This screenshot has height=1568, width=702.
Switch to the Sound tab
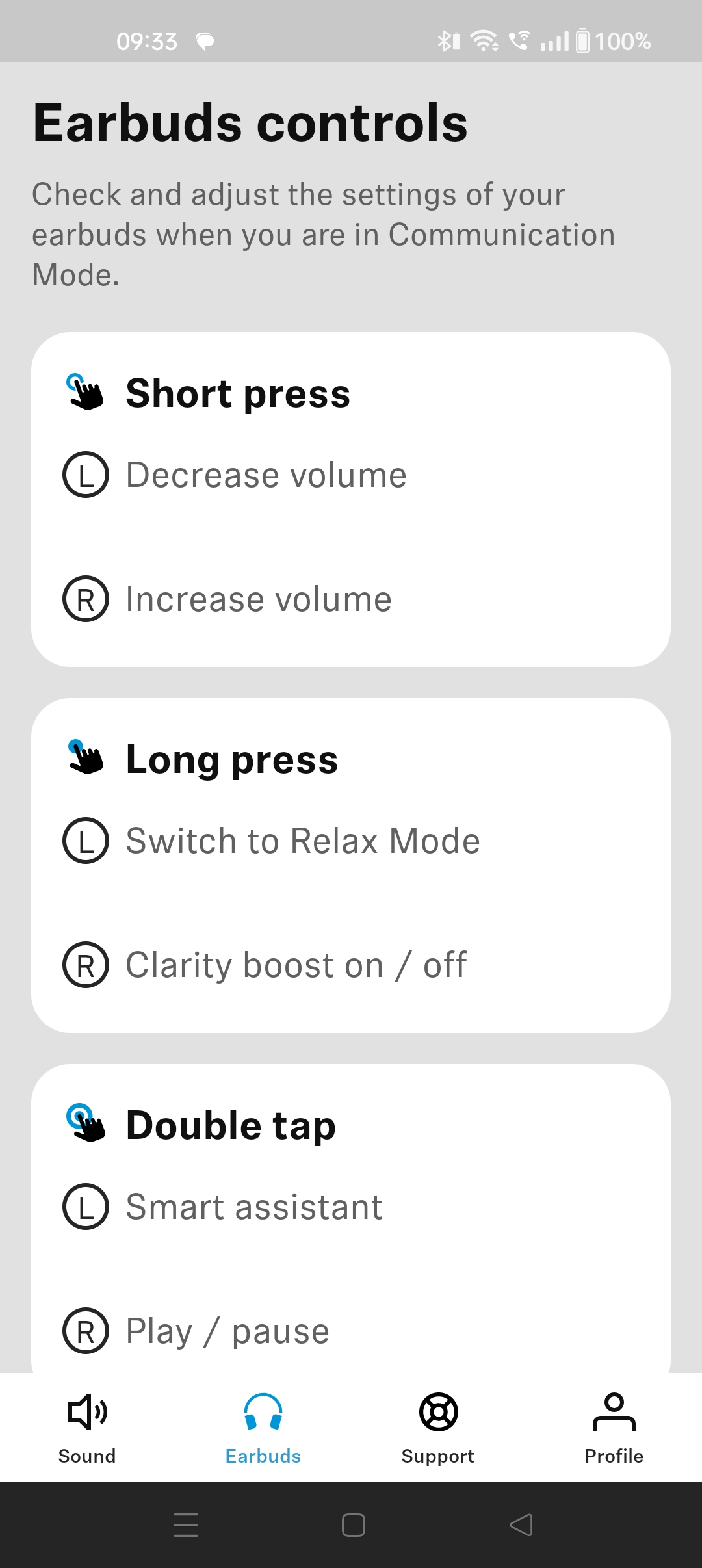point(87,1428)
